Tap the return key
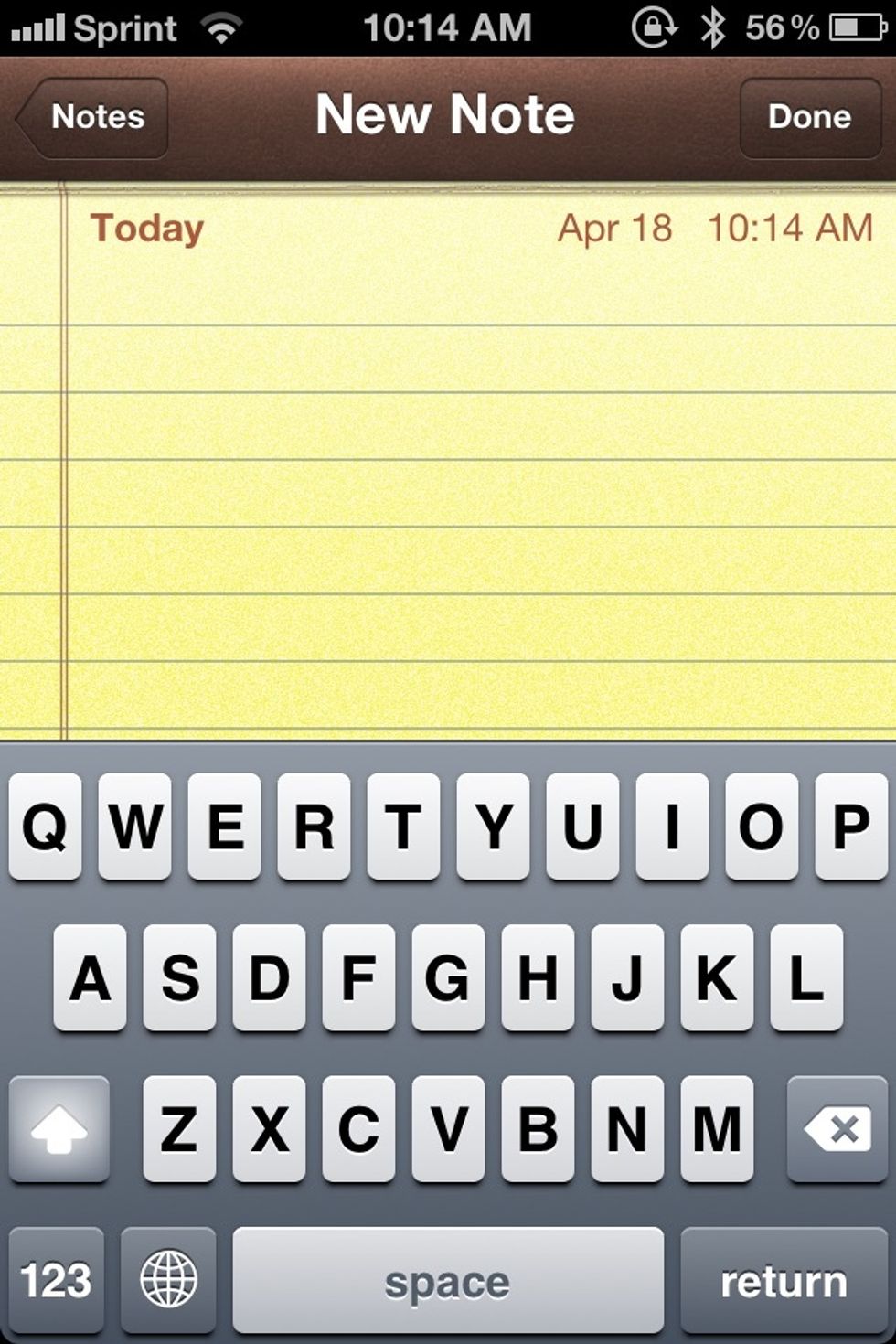The height and width of the screenshot is (1344, 896). pyautogui.click(x=784, y=1280)
